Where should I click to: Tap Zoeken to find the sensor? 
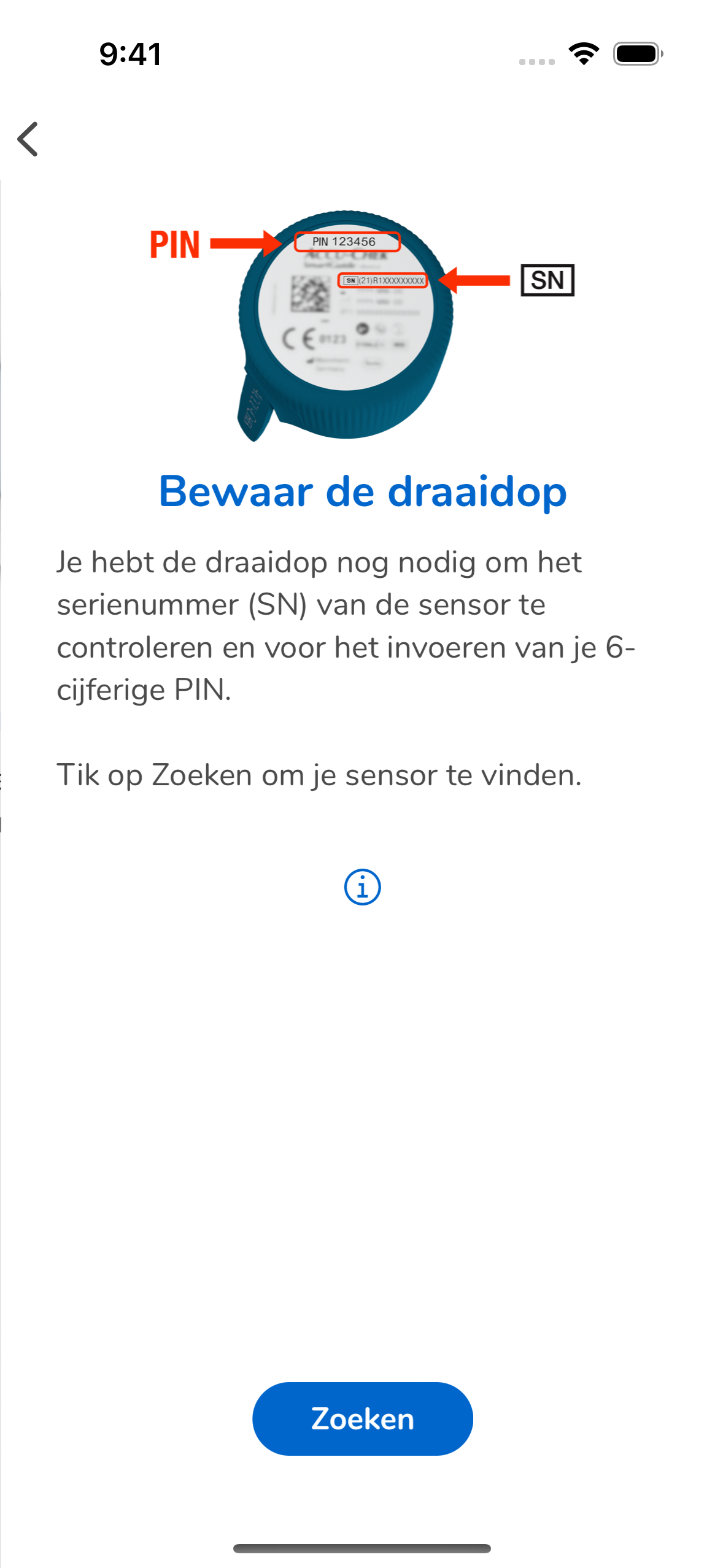click(362, 1418)
